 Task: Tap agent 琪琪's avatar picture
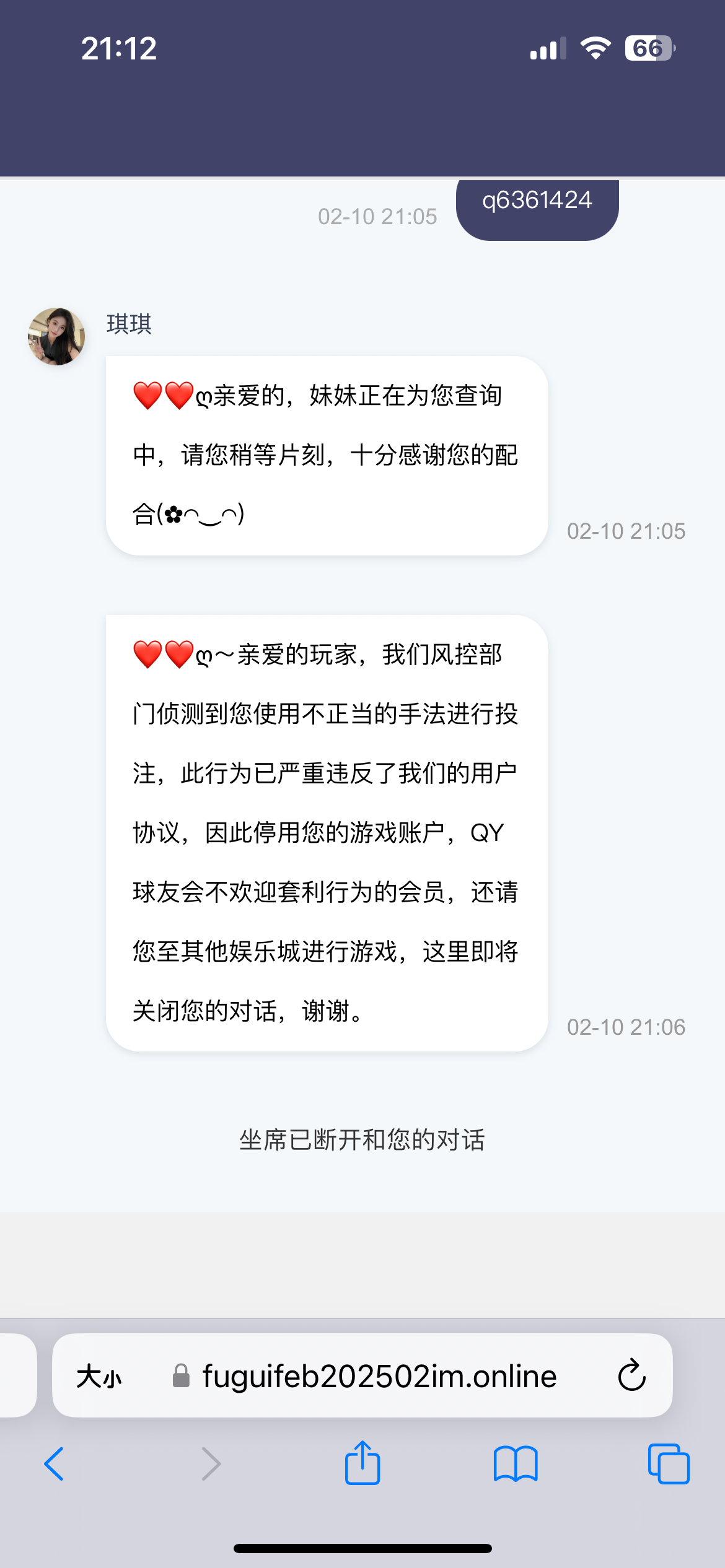[56, 336]
